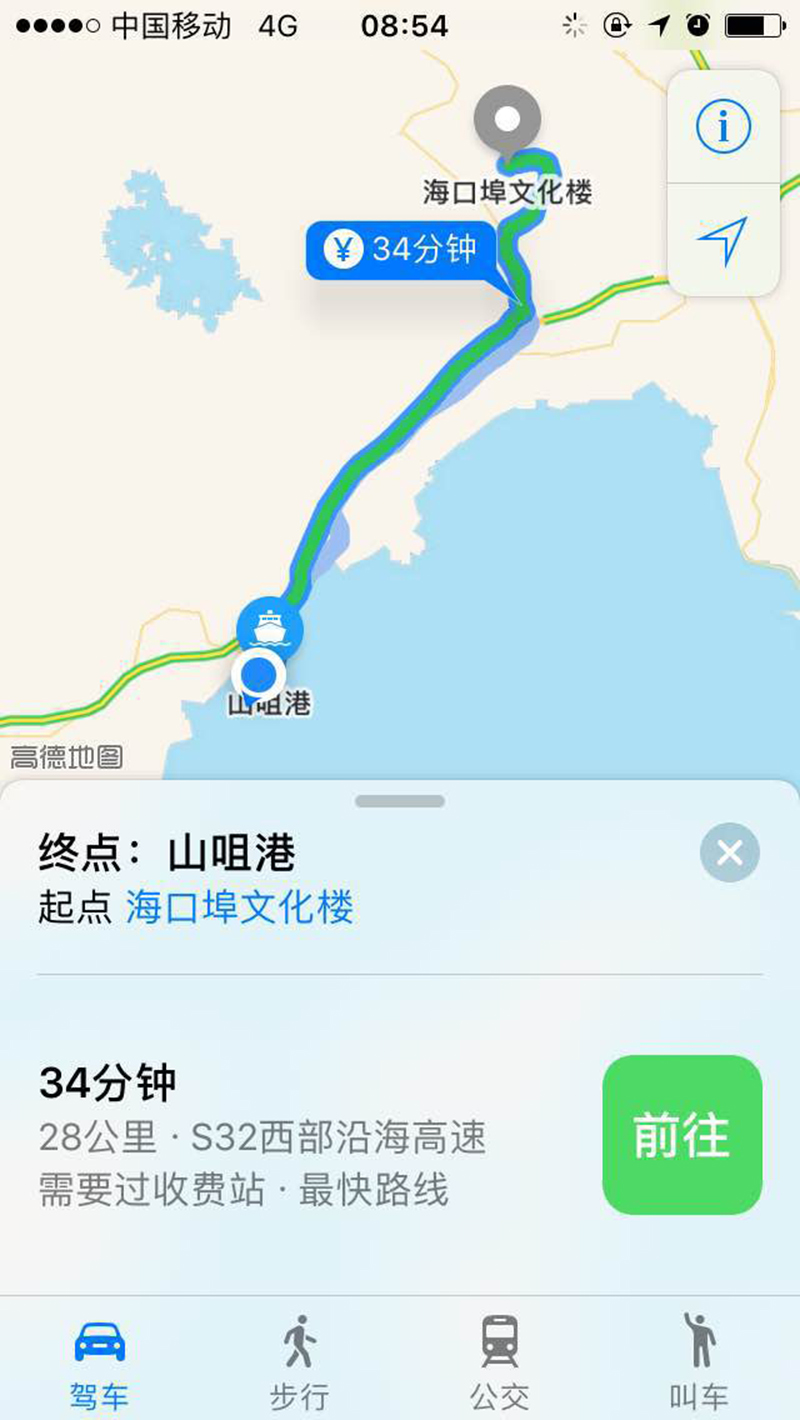Select the 驾车 driving tab
The width and height of the screenshot is (800, 1420).
pos(99,1360)
